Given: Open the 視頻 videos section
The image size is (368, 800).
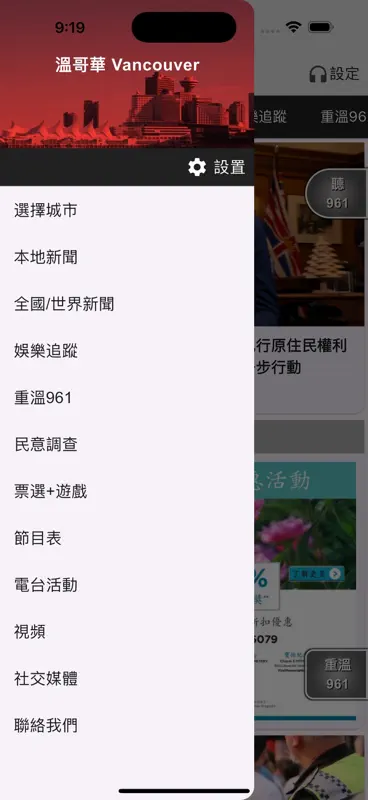Looking at the screenshot, I should coord(127,632).
